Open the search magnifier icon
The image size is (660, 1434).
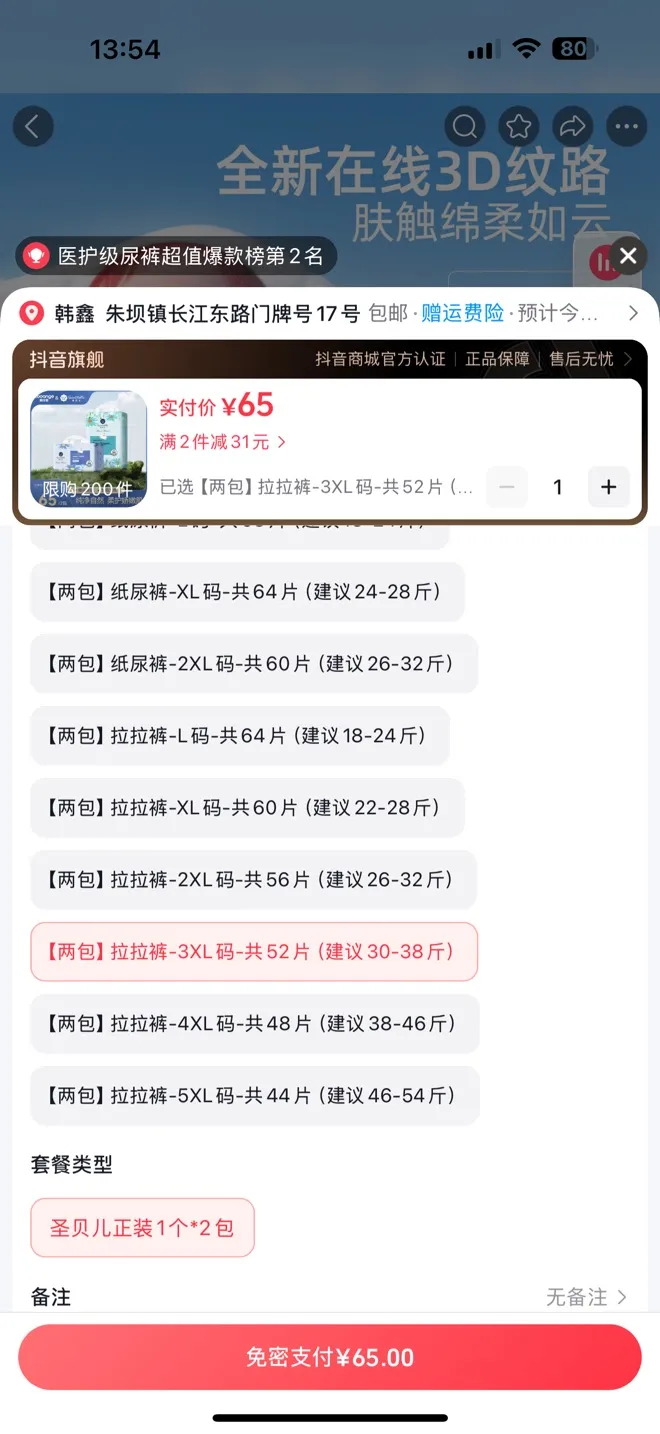(465, 127)
